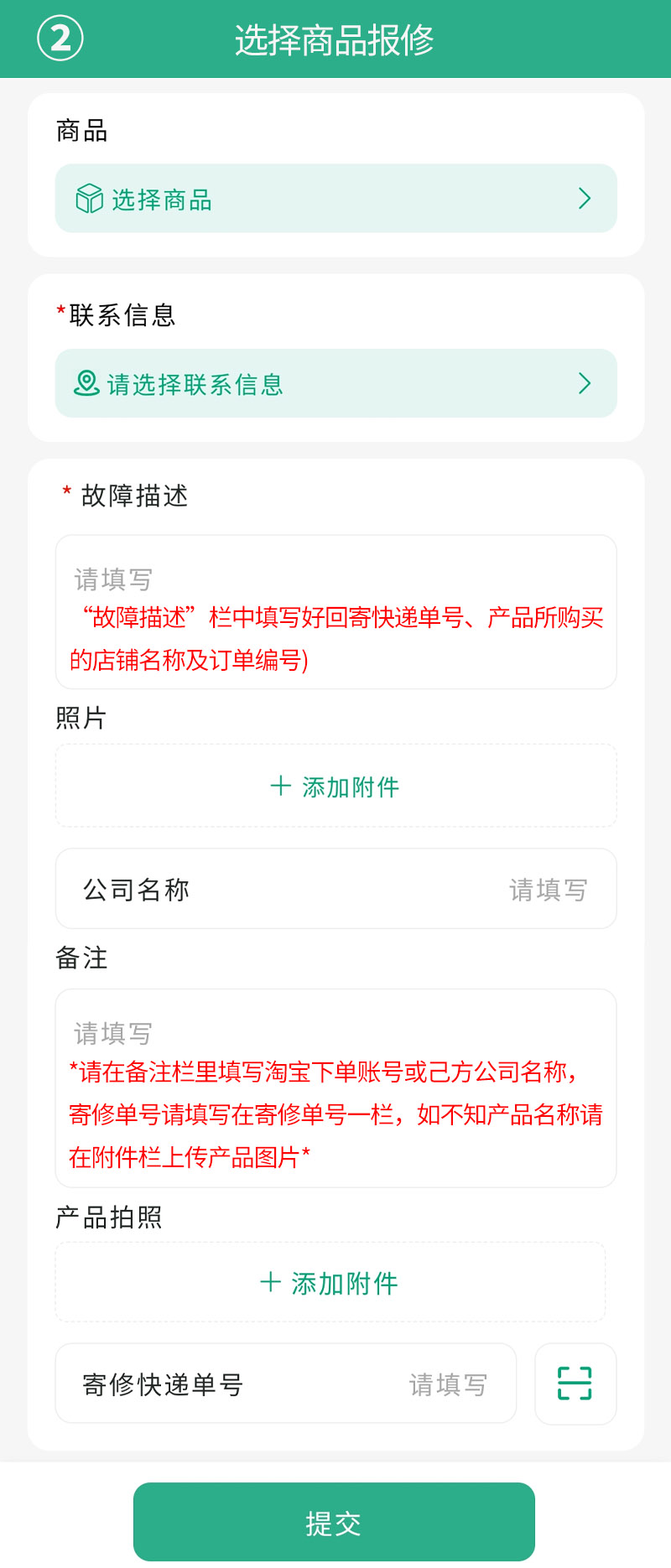Image resolution: width=671 pixels, height=1568 pixels.
Task: Click the step ② circle icon in header
Action: [59, 38]
